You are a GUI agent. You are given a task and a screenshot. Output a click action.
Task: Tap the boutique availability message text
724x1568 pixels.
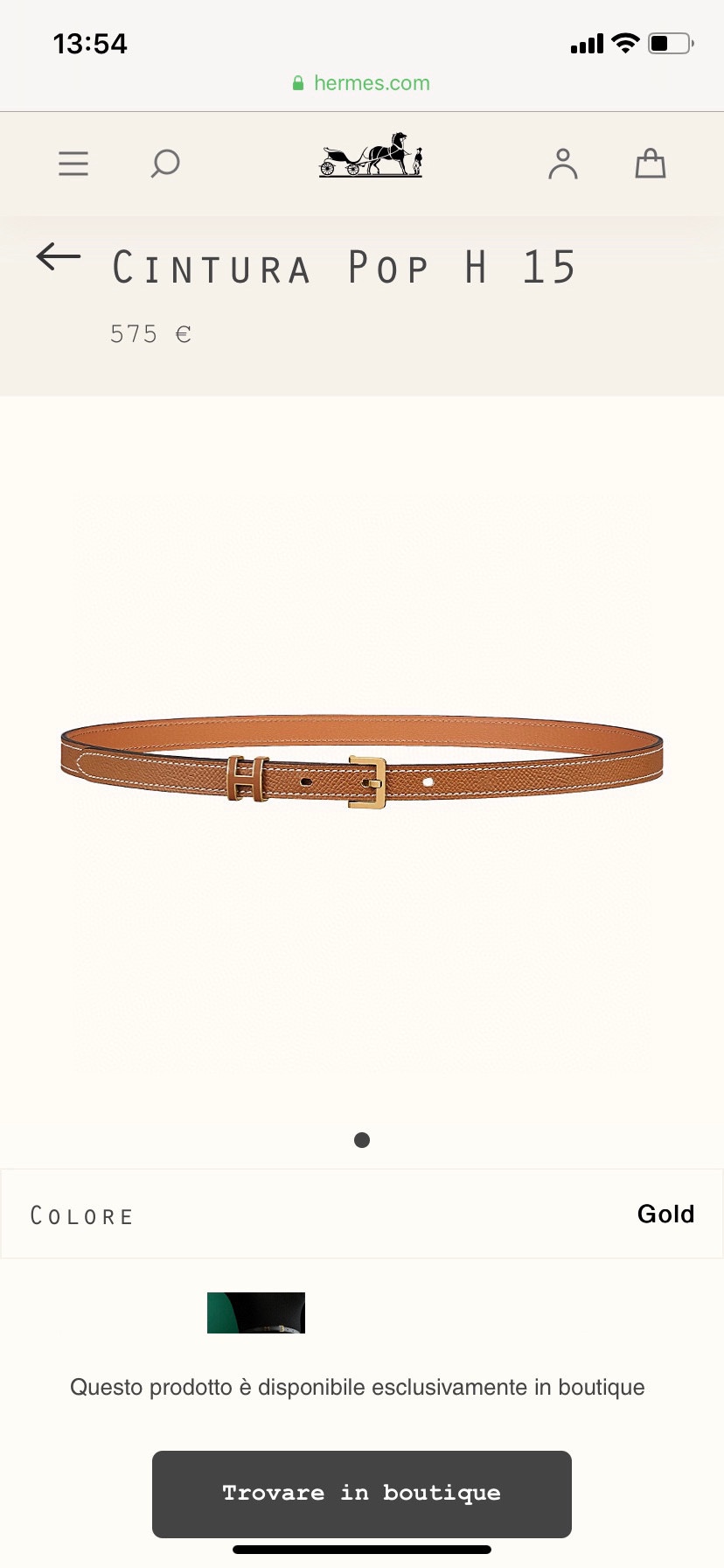point(358,1387)
